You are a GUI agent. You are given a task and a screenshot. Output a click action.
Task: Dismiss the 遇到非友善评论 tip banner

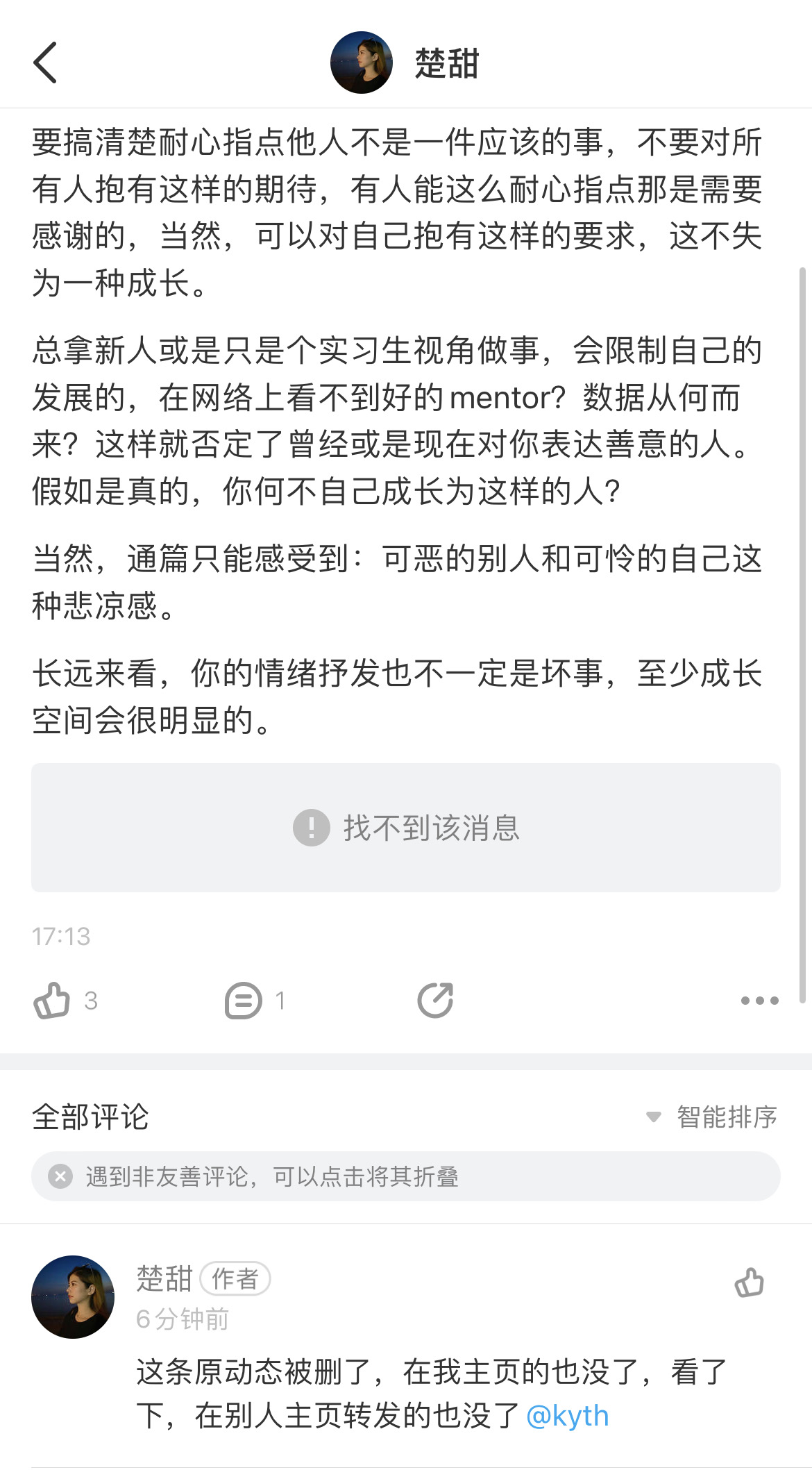[x=60, y=1176]
